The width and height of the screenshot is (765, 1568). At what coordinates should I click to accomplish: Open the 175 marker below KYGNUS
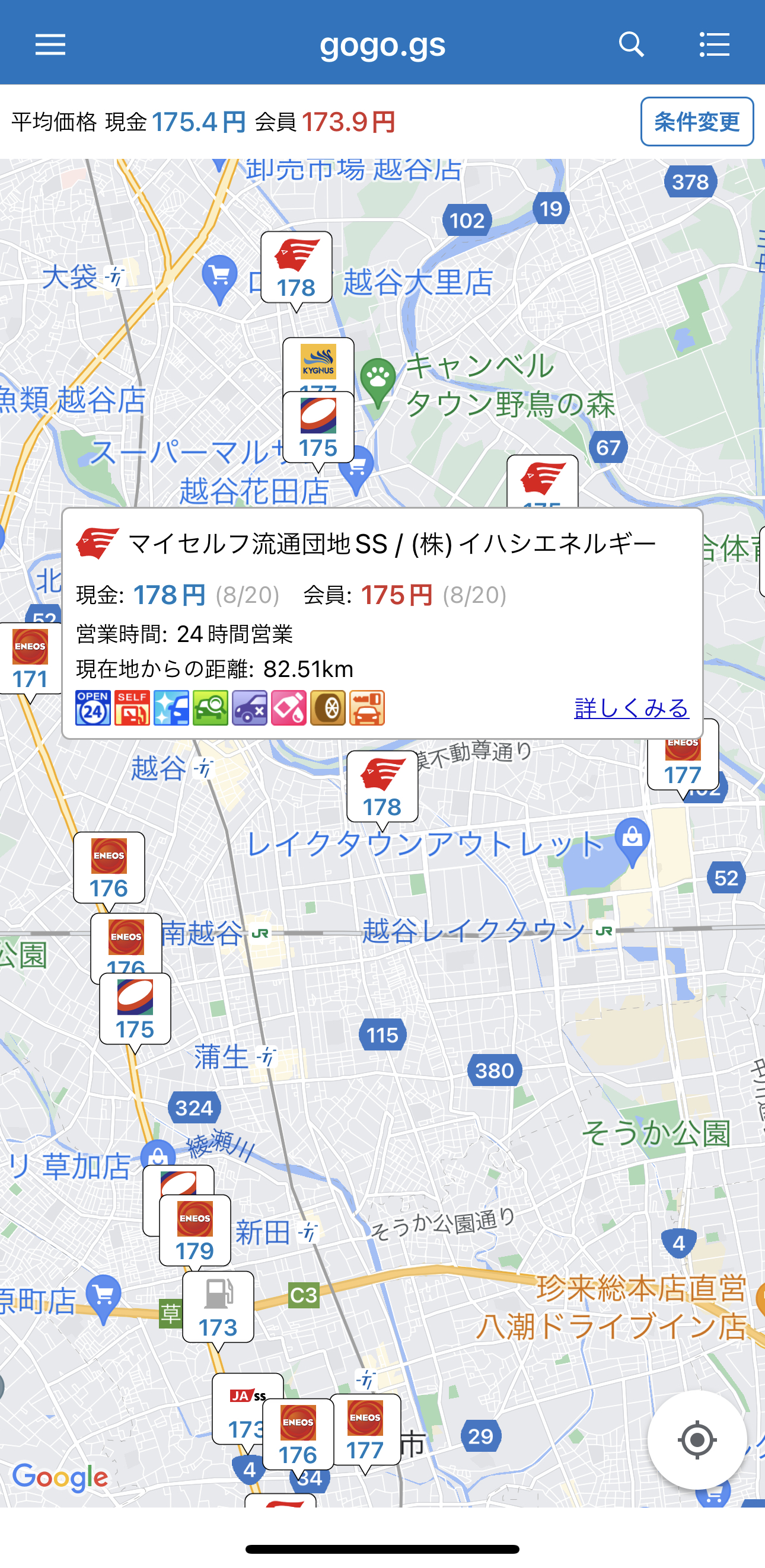(318, 427)
